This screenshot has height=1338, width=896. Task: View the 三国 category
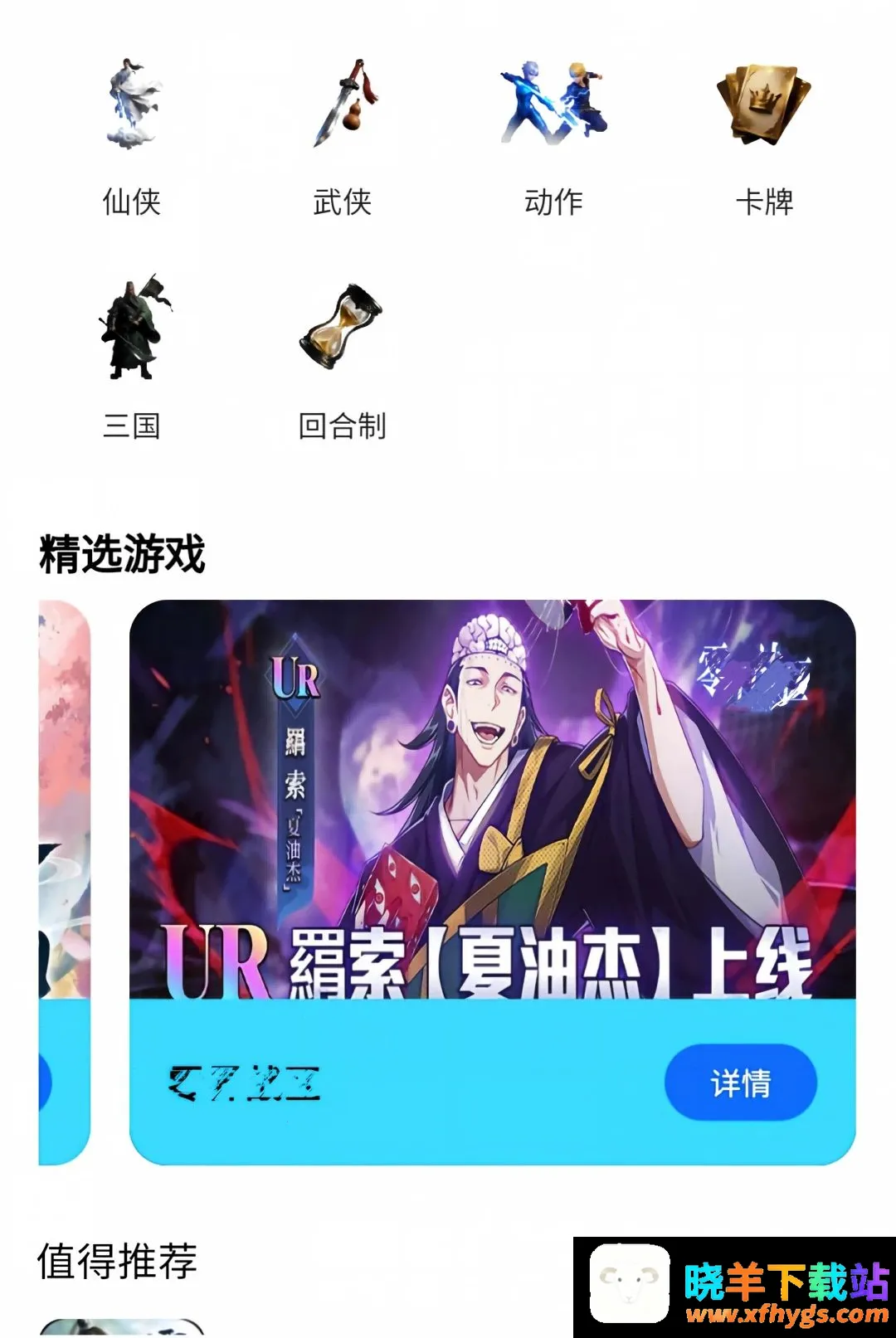[x=132, y=358]
